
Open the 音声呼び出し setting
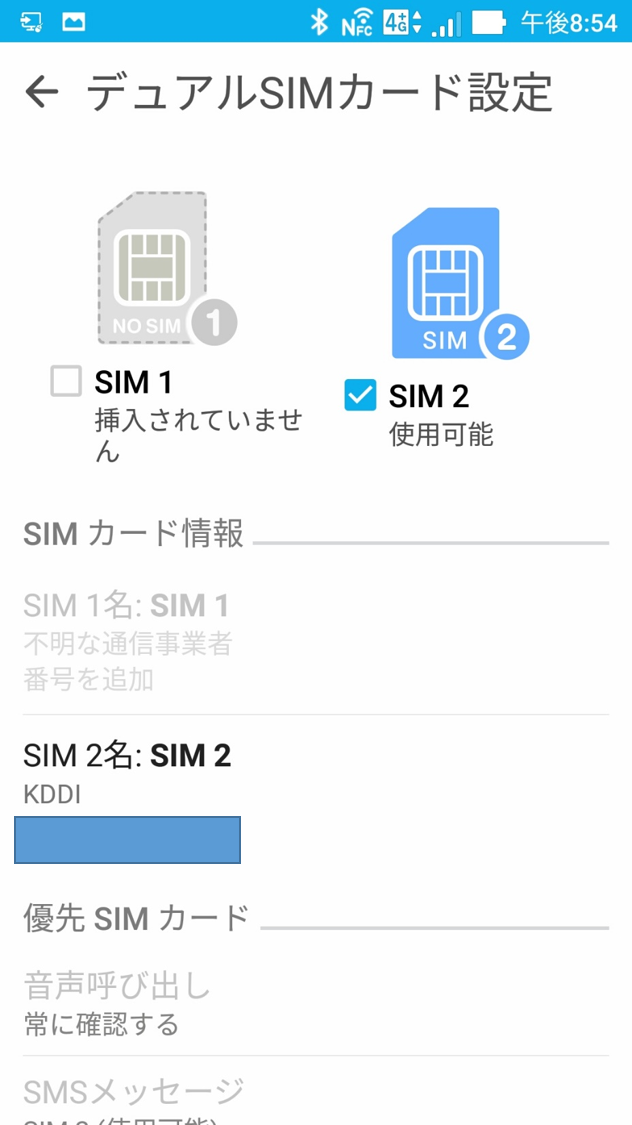[x=316, y=1004]
